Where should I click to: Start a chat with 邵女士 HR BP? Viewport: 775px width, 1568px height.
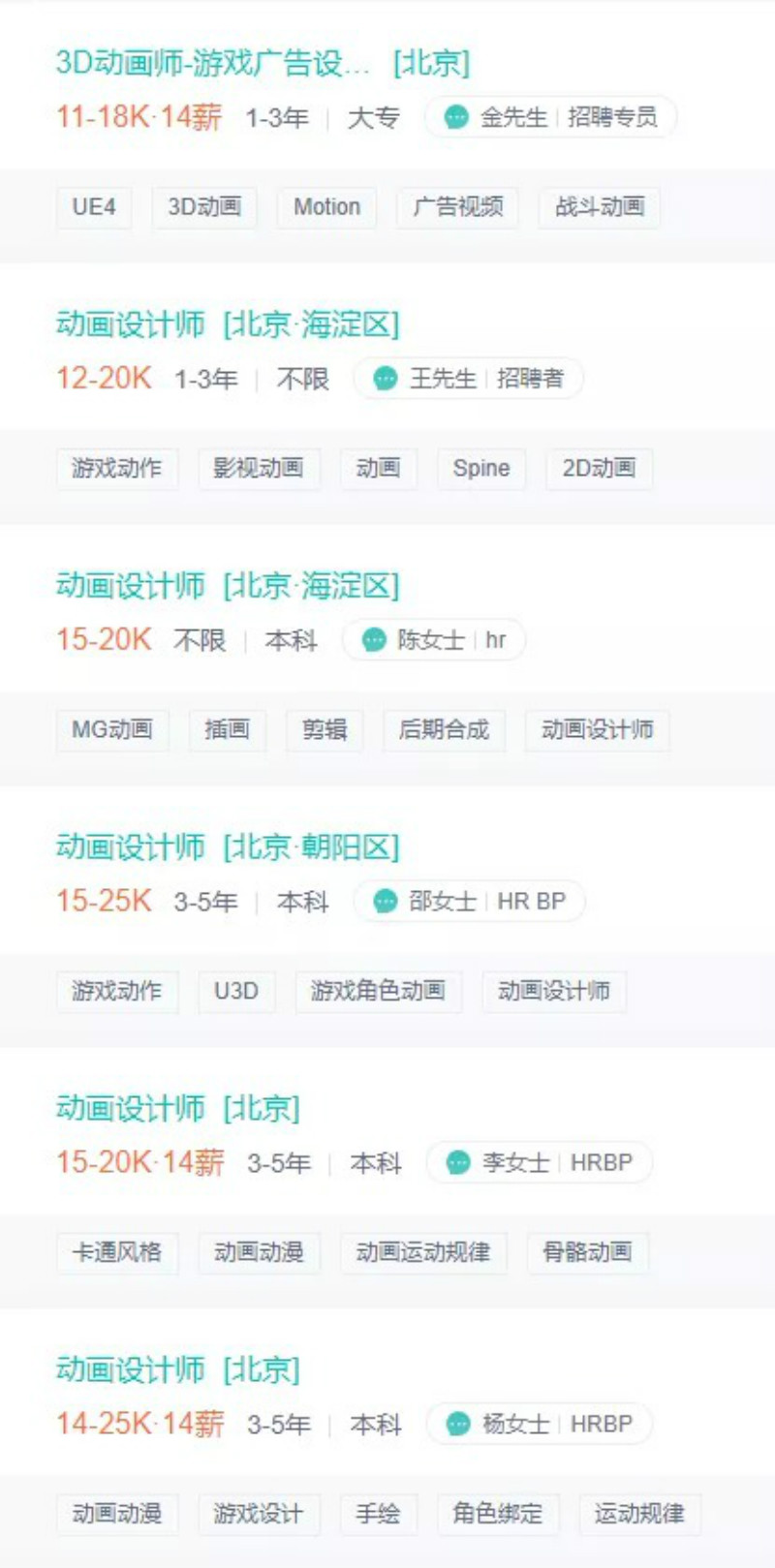click(x=469, y=902)
